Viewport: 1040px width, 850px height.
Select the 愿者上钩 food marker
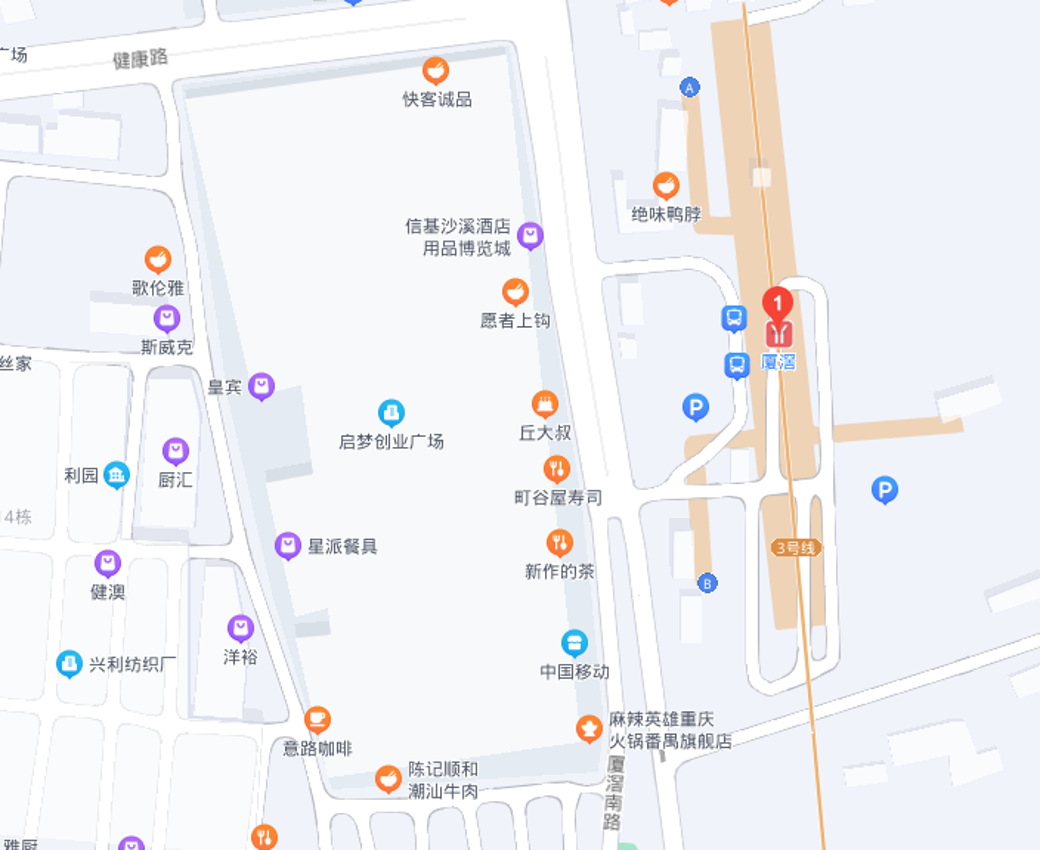(515, 292)
